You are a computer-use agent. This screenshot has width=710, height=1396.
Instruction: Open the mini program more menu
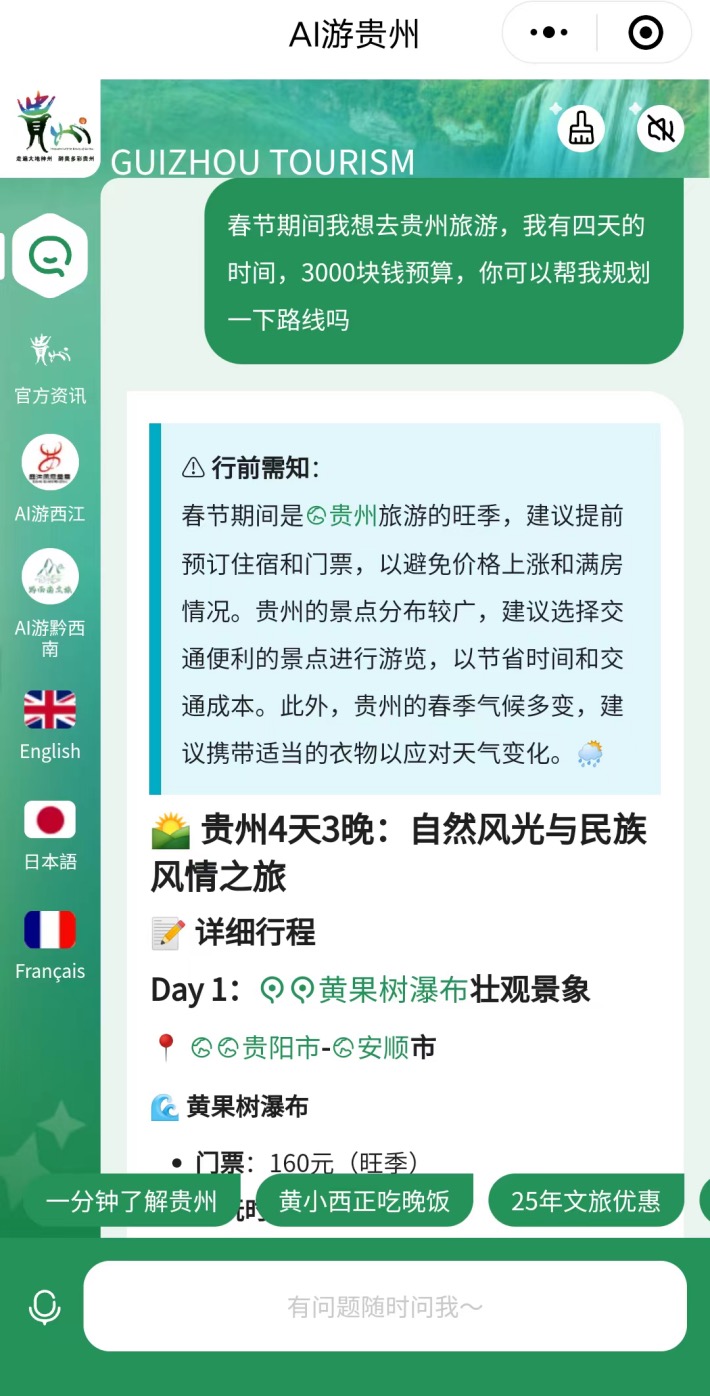coord(549,33)
